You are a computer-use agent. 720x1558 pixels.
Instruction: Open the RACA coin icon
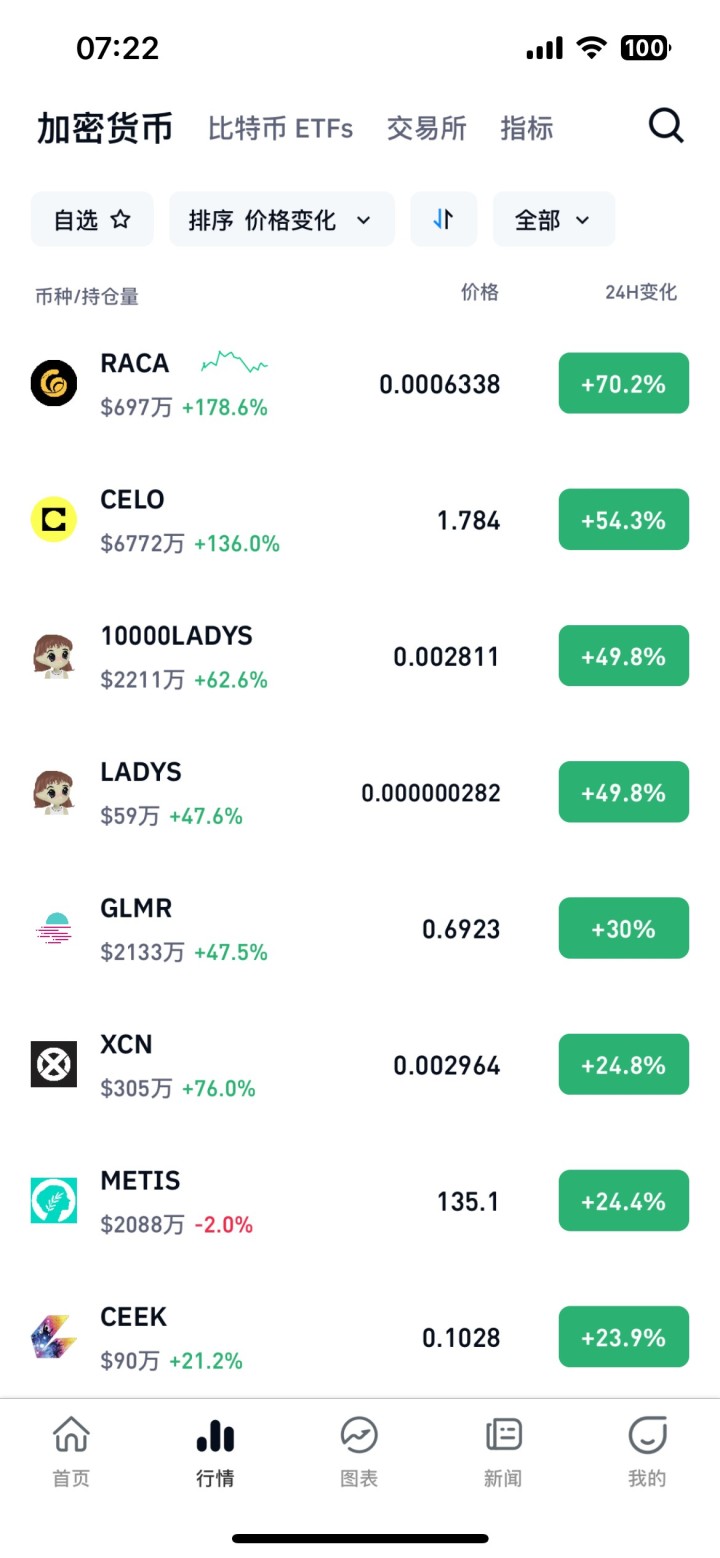54,383
